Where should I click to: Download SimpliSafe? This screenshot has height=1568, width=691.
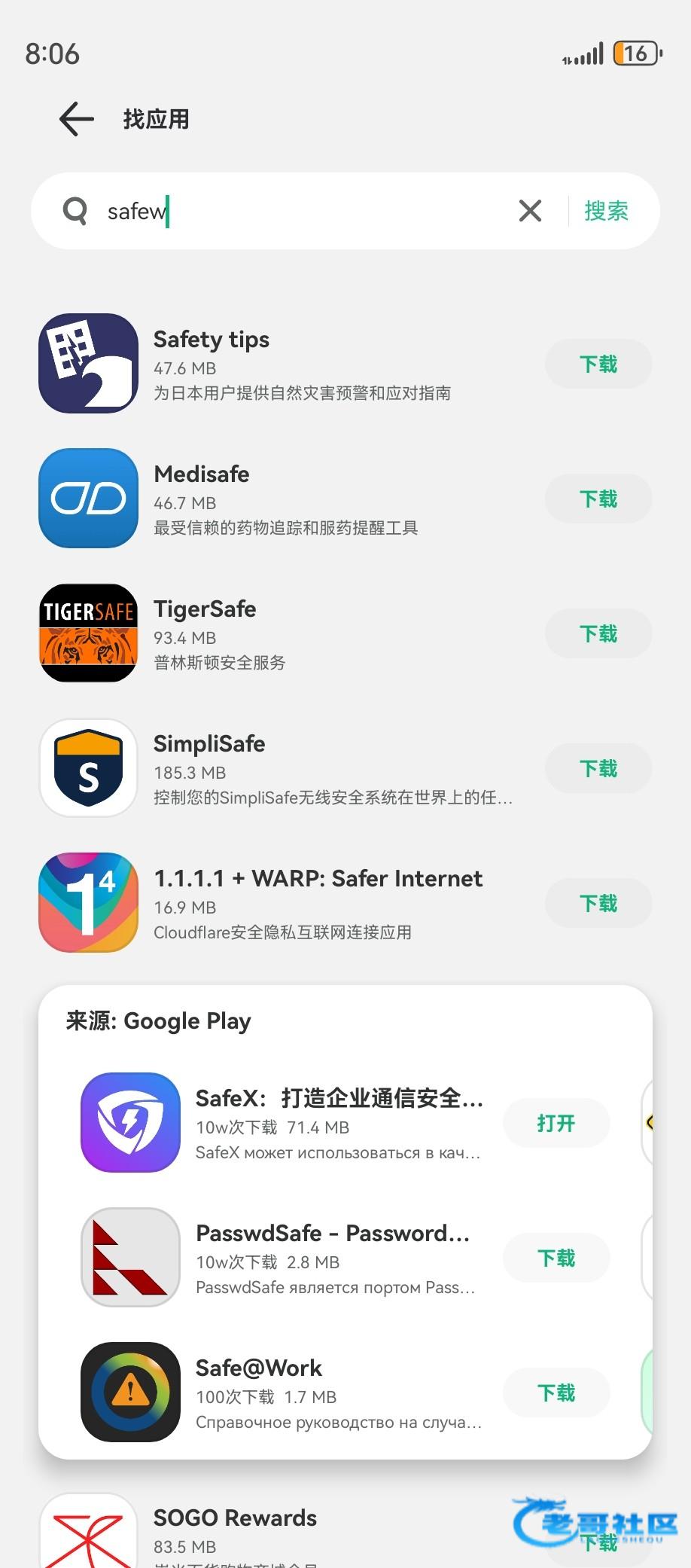[x=598, y=768]
